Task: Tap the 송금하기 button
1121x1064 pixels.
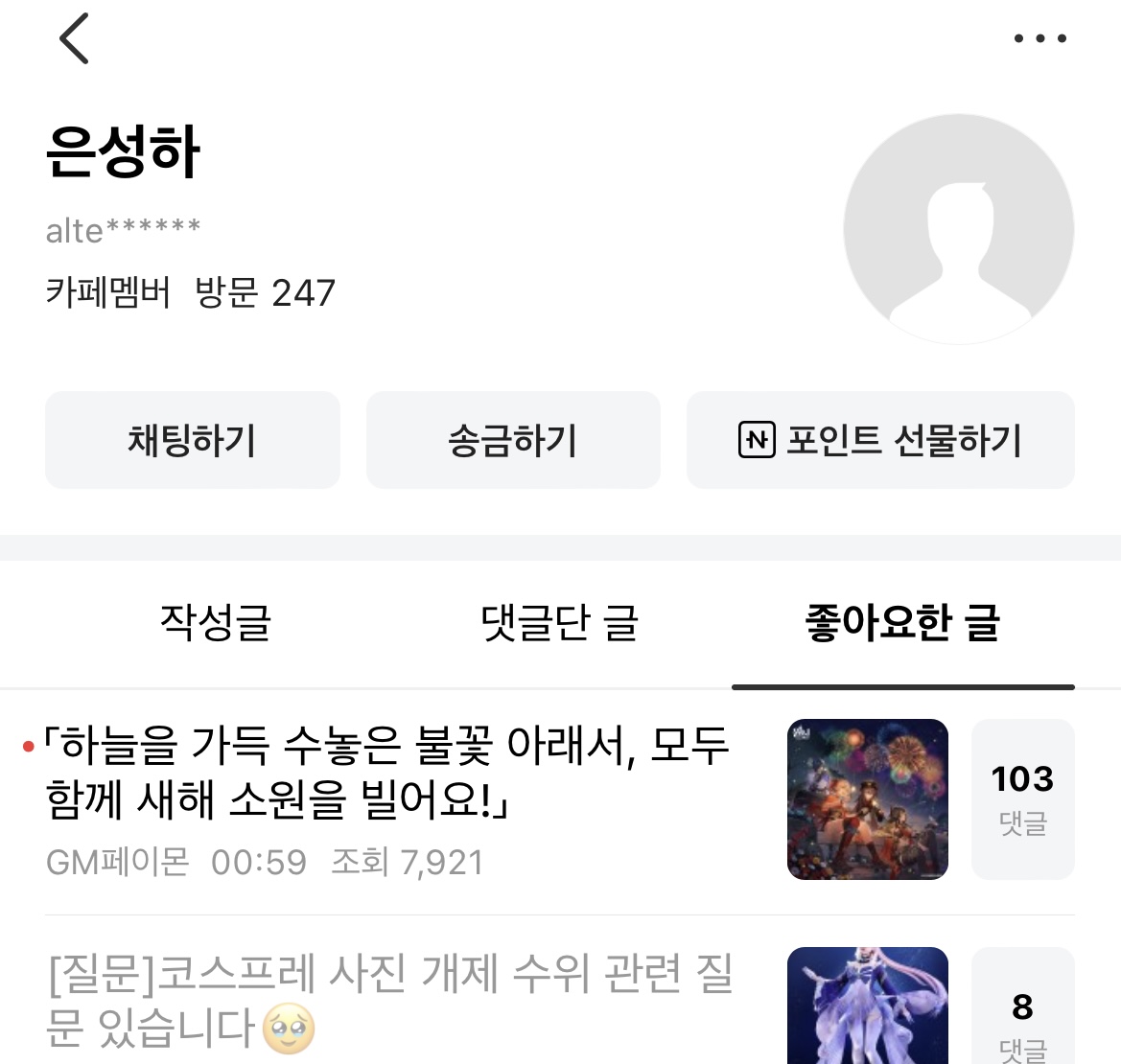Action: click(513, 440)
